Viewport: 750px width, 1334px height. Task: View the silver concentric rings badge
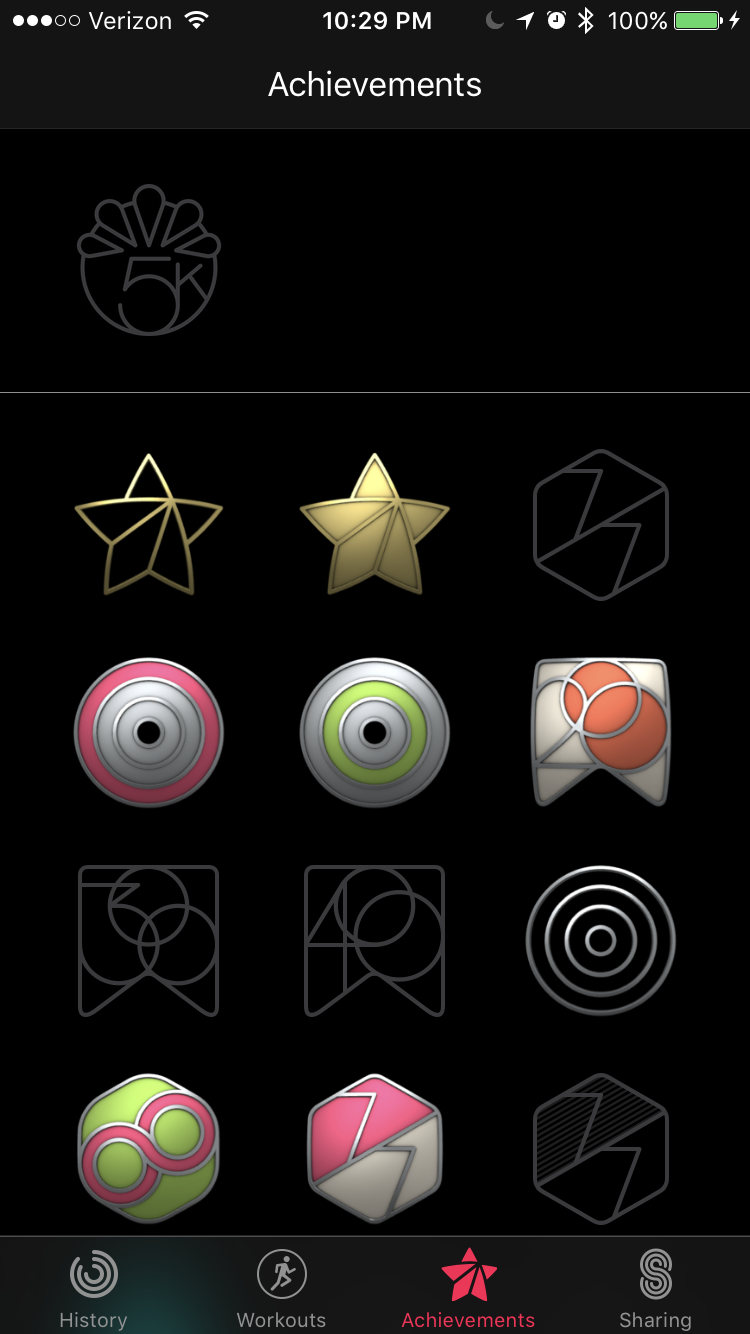(600, 940)
